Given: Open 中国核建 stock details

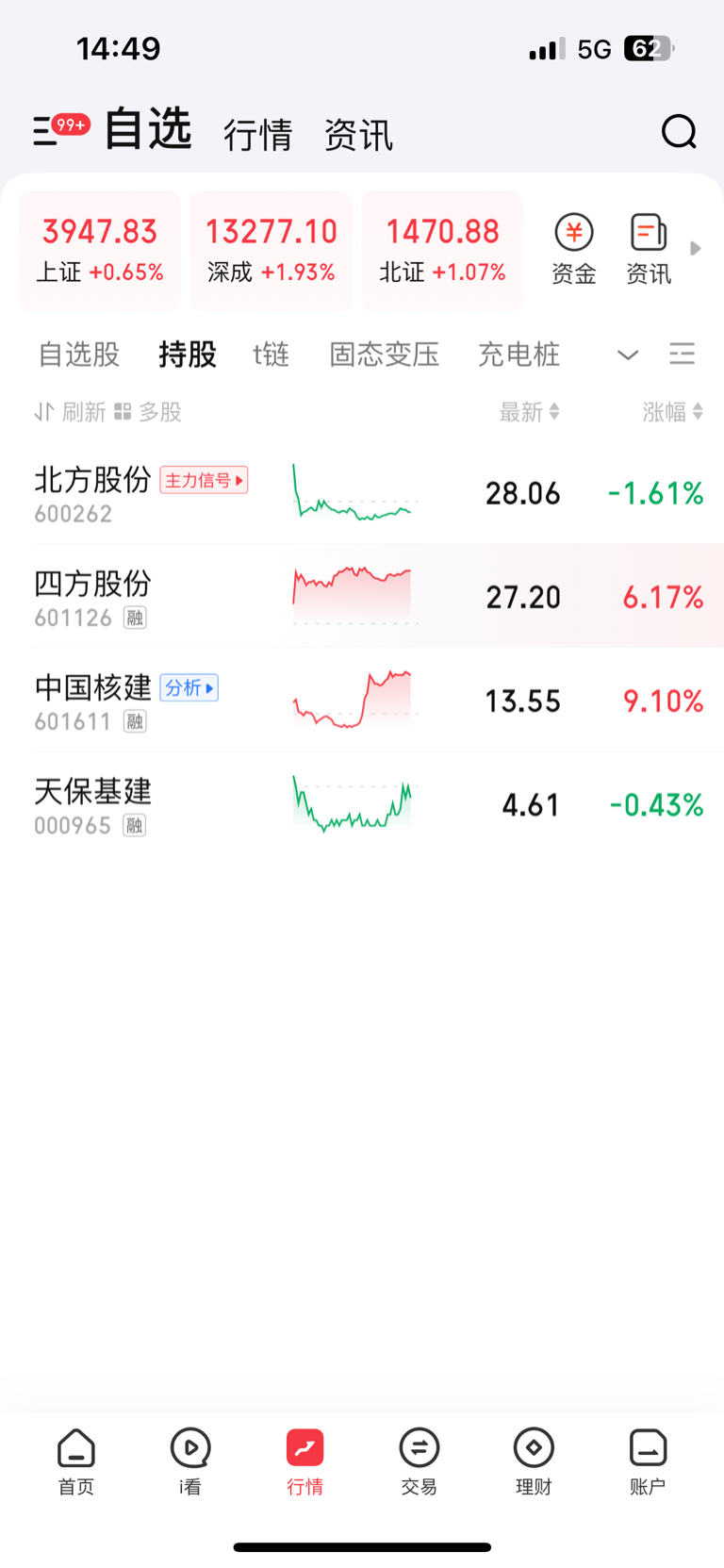Looking at the screenshot, I should tap(92, 700).
